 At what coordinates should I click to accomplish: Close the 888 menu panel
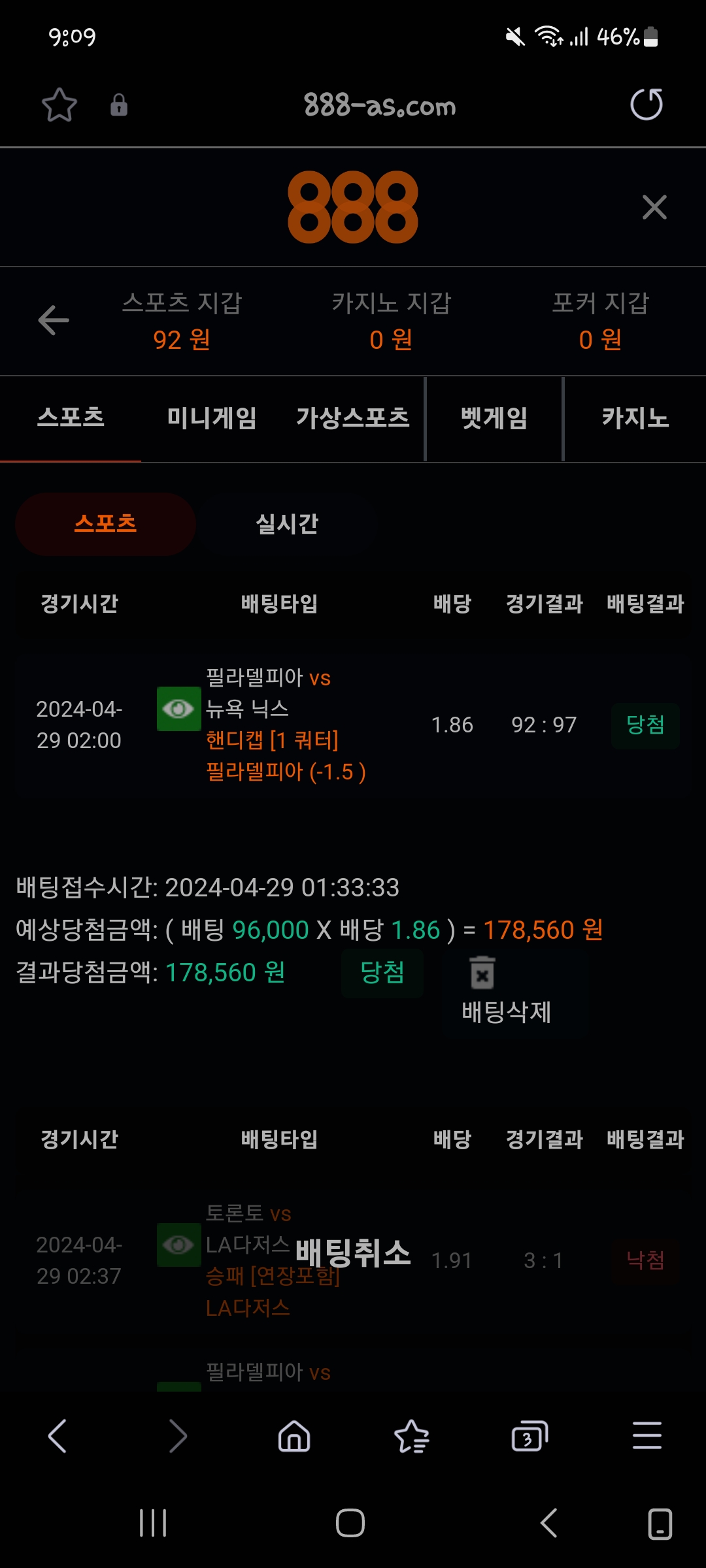click(654, 207)
